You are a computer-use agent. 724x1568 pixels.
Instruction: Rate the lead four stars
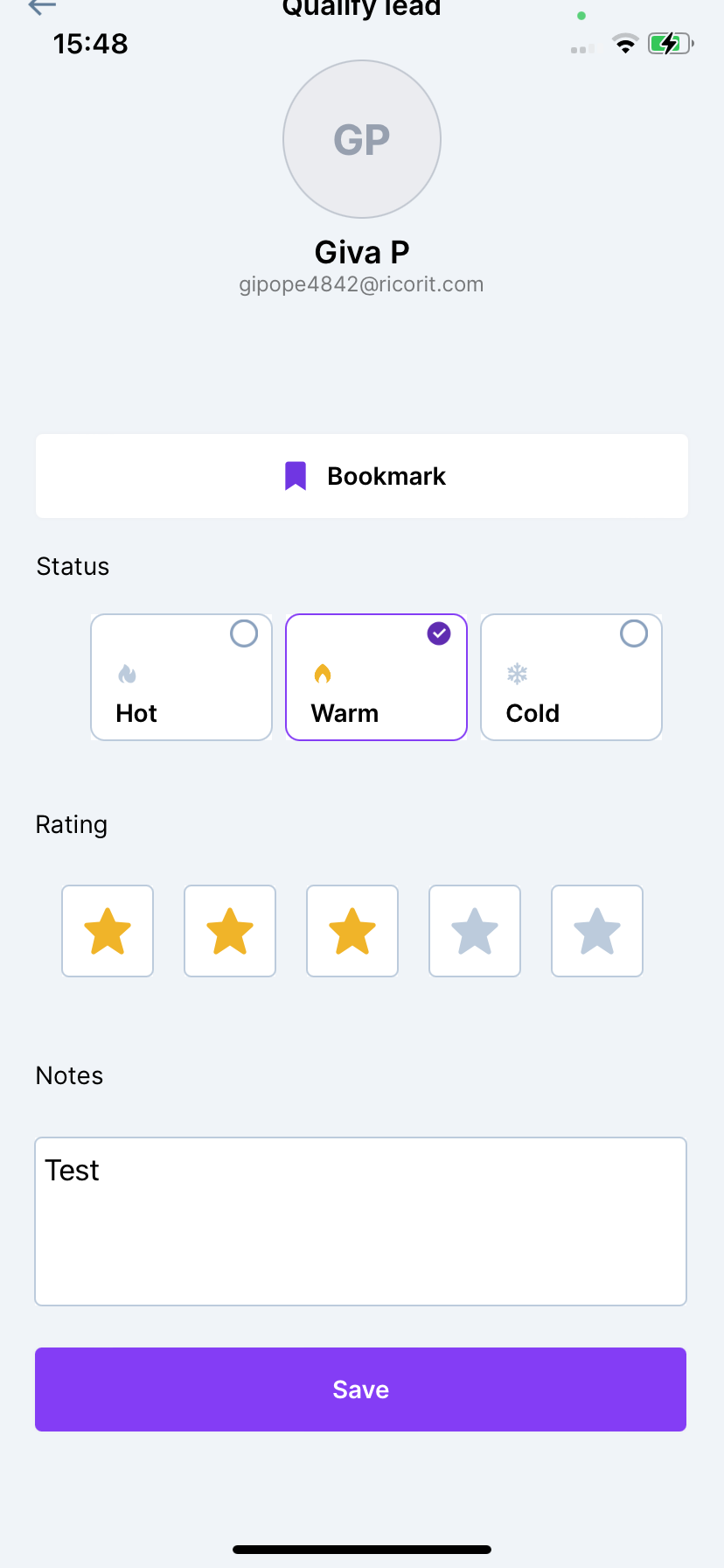[475, 931]
